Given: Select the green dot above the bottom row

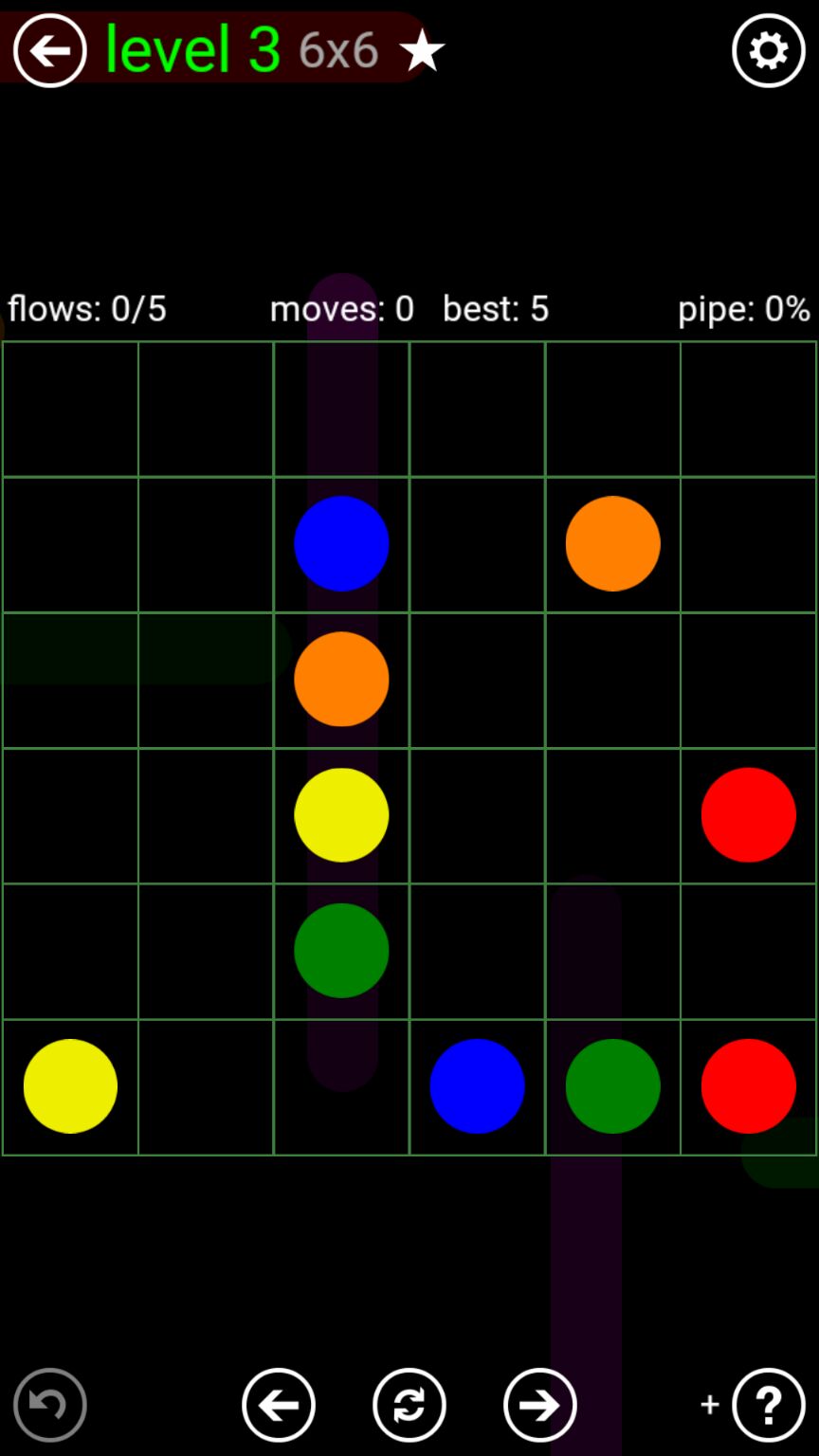Looking at the screenshot, I should 341,950.
